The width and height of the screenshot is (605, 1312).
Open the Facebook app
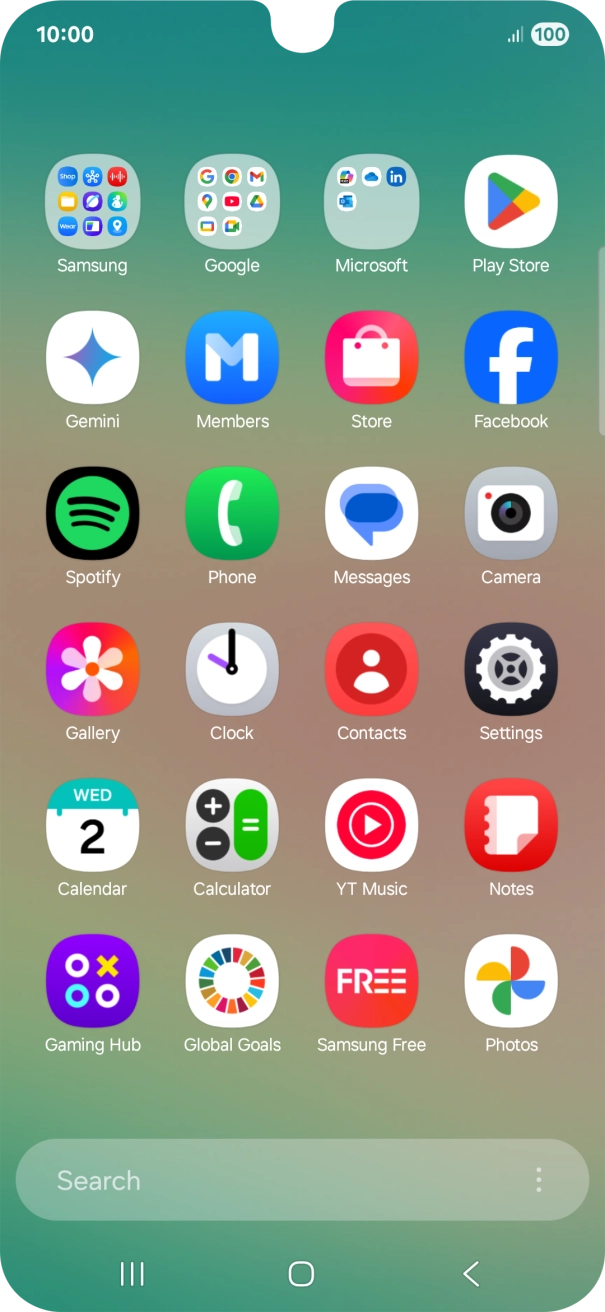511,357
